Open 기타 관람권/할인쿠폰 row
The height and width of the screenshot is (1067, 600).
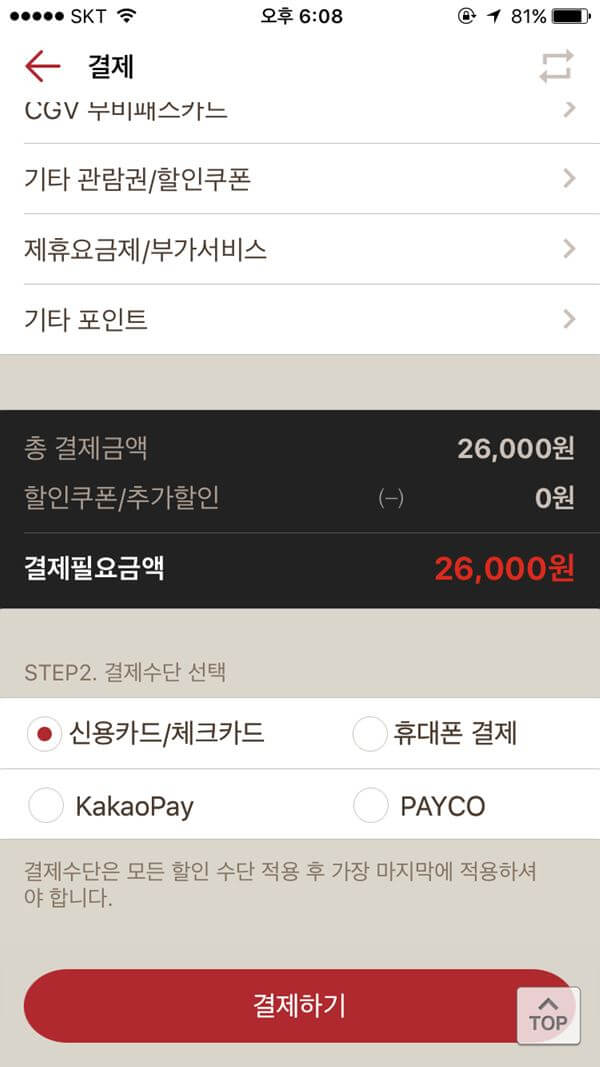(300, 179)
